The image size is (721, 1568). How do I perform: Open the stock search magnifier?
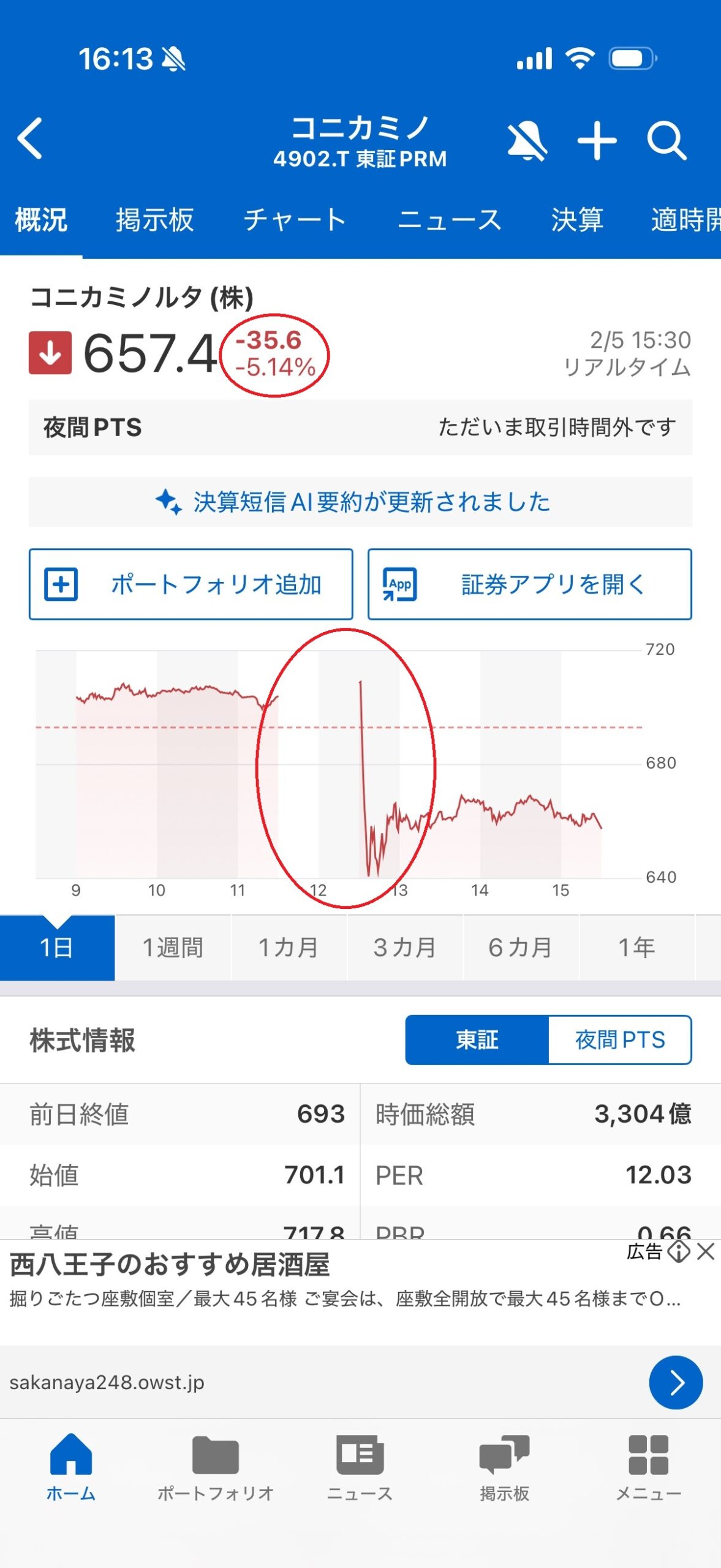pyautogui.click(x=666, y=141)
